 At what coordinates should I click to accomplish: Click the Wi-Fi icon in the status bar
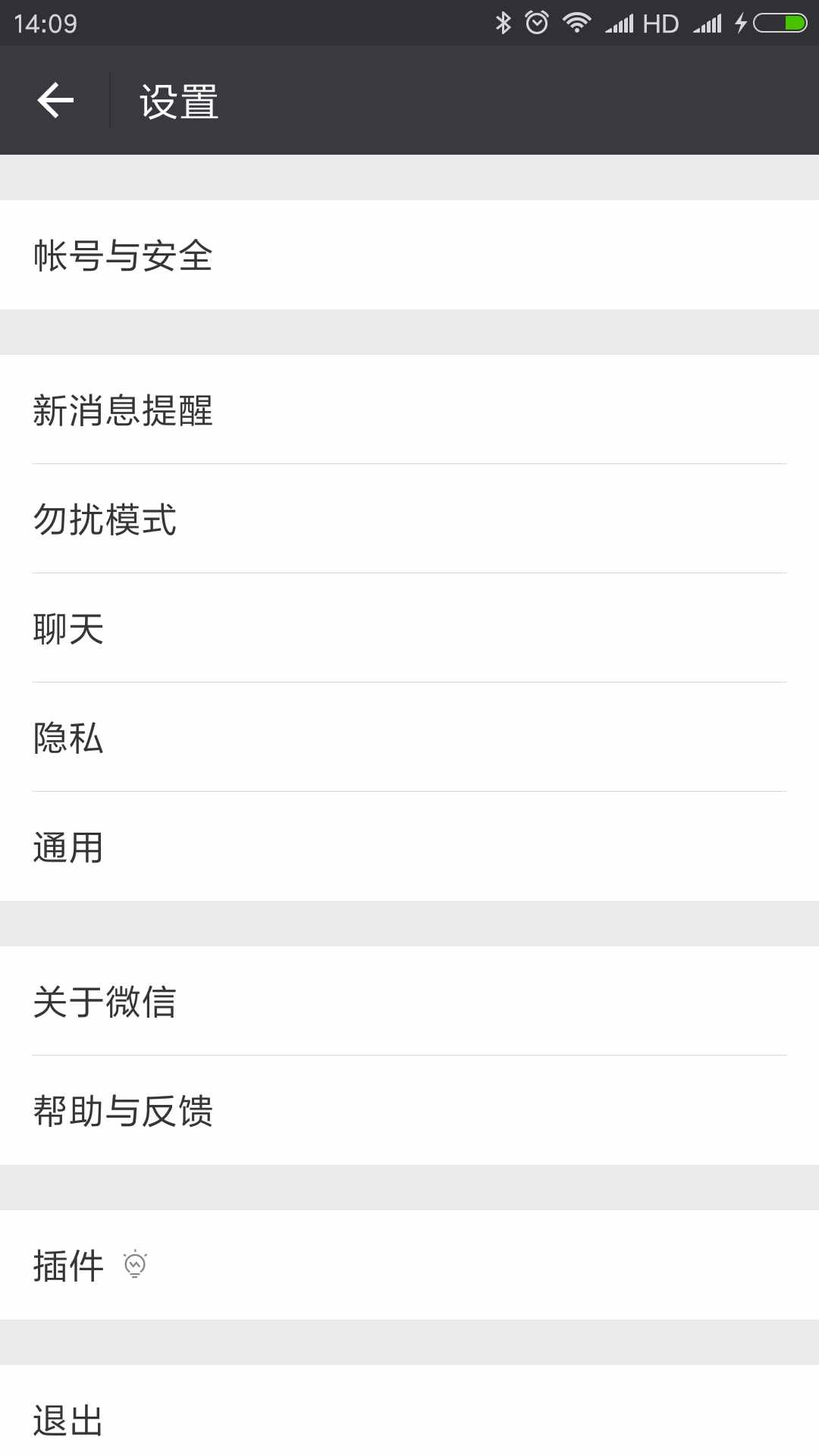coord(576,22)
